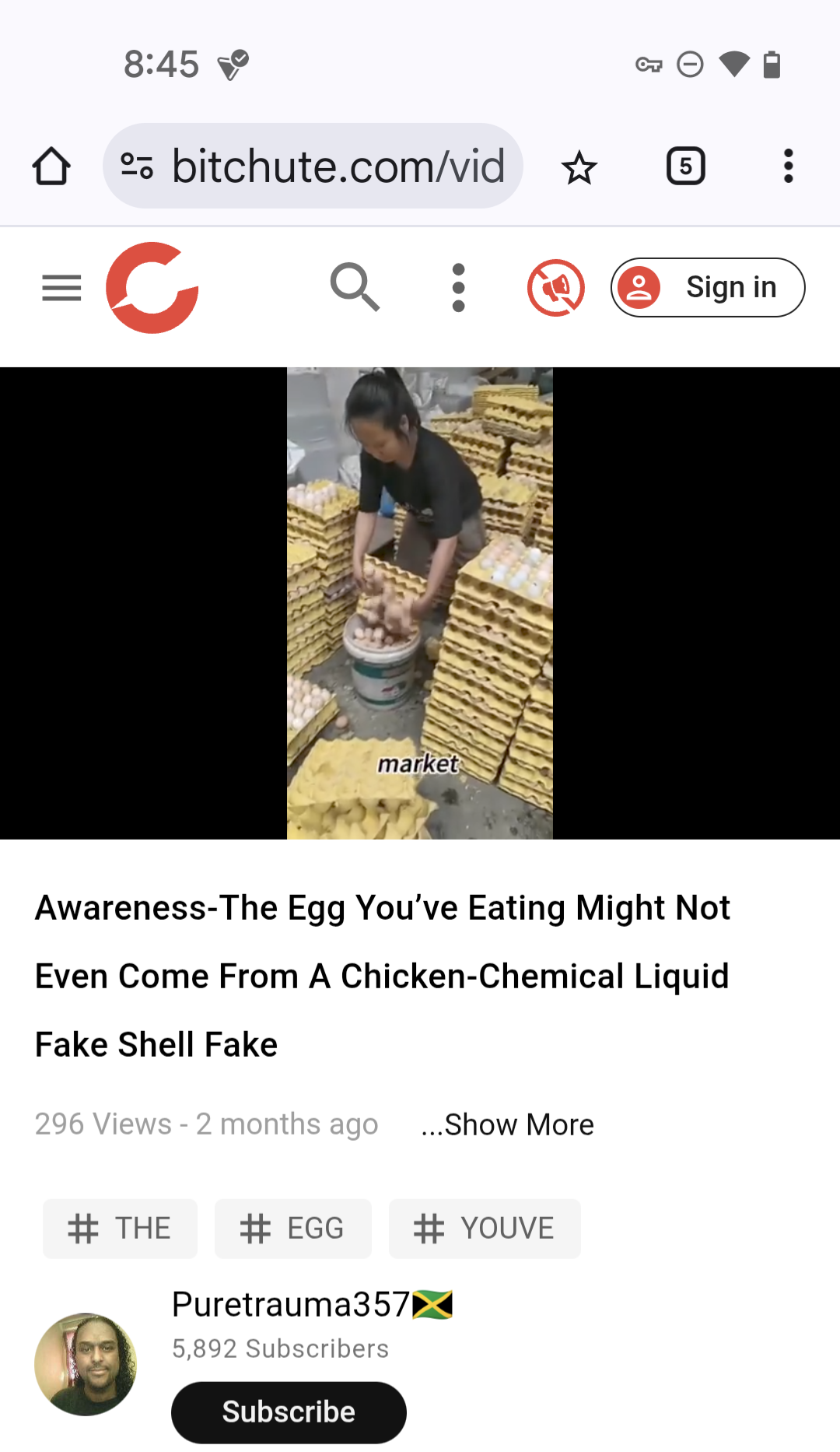
Task: Bookmark this page with the star
Action: pos(579,167)
